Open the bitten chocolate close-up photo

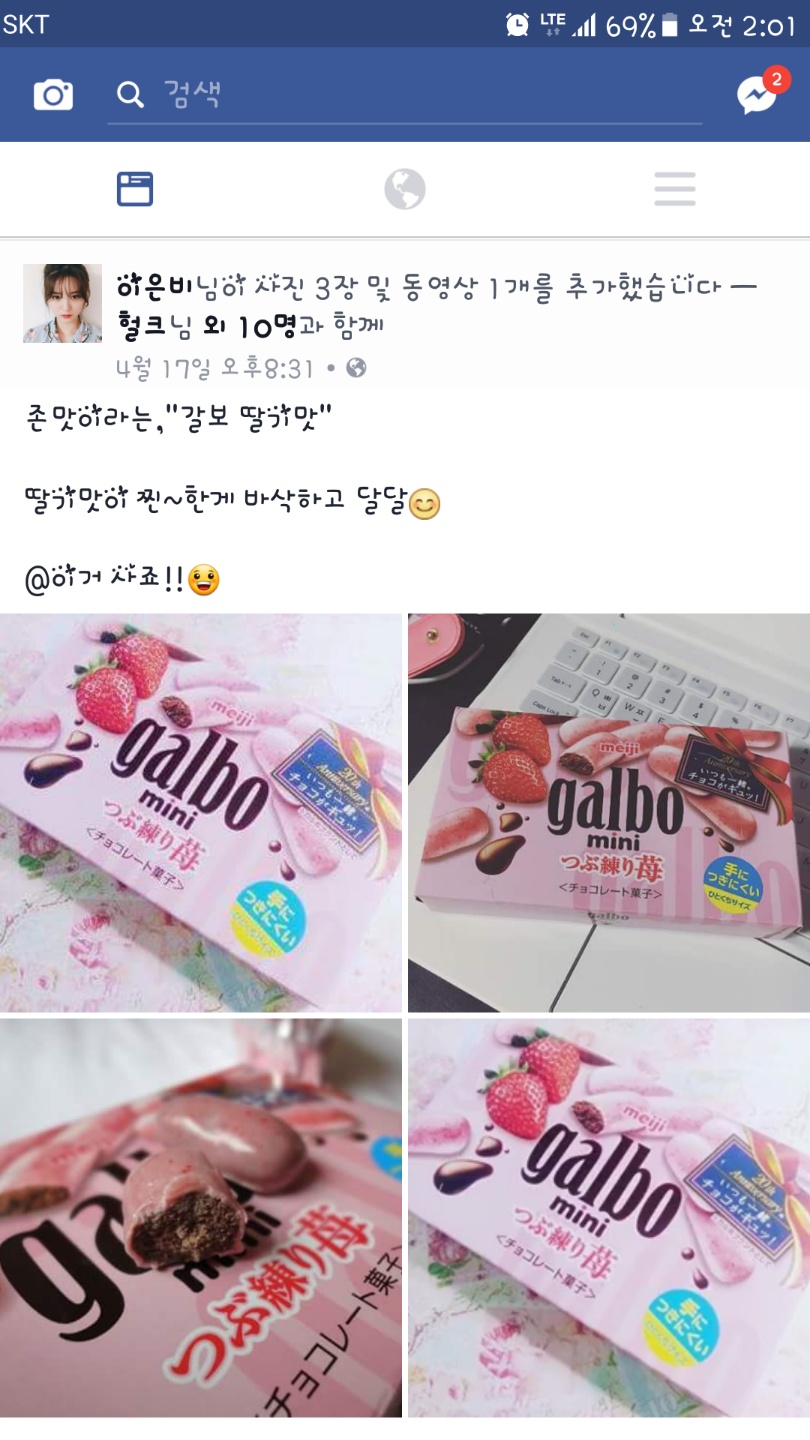[x=200, y=1217]
